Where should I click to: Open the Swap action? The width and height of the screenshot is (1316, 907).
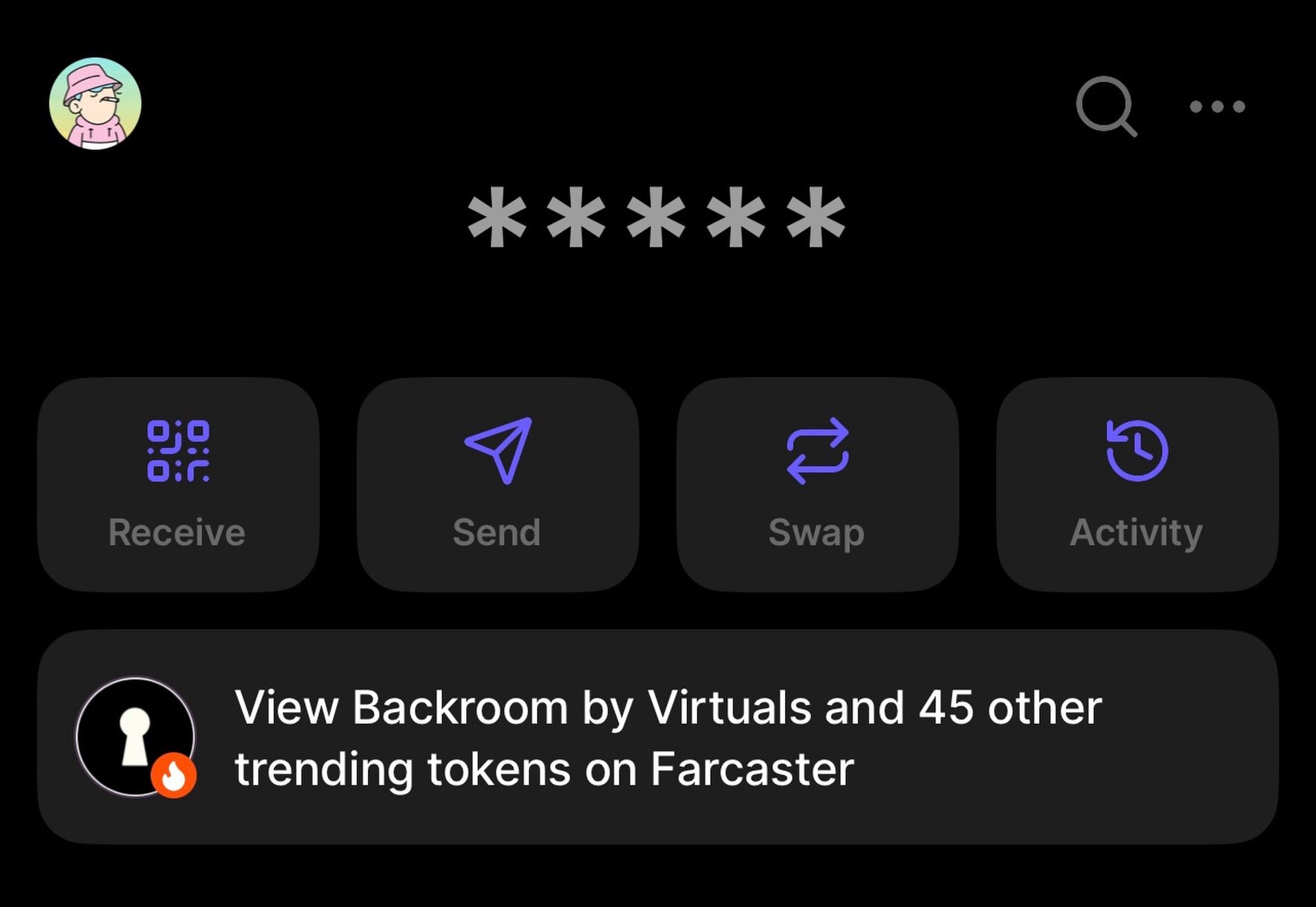[817, 484]
